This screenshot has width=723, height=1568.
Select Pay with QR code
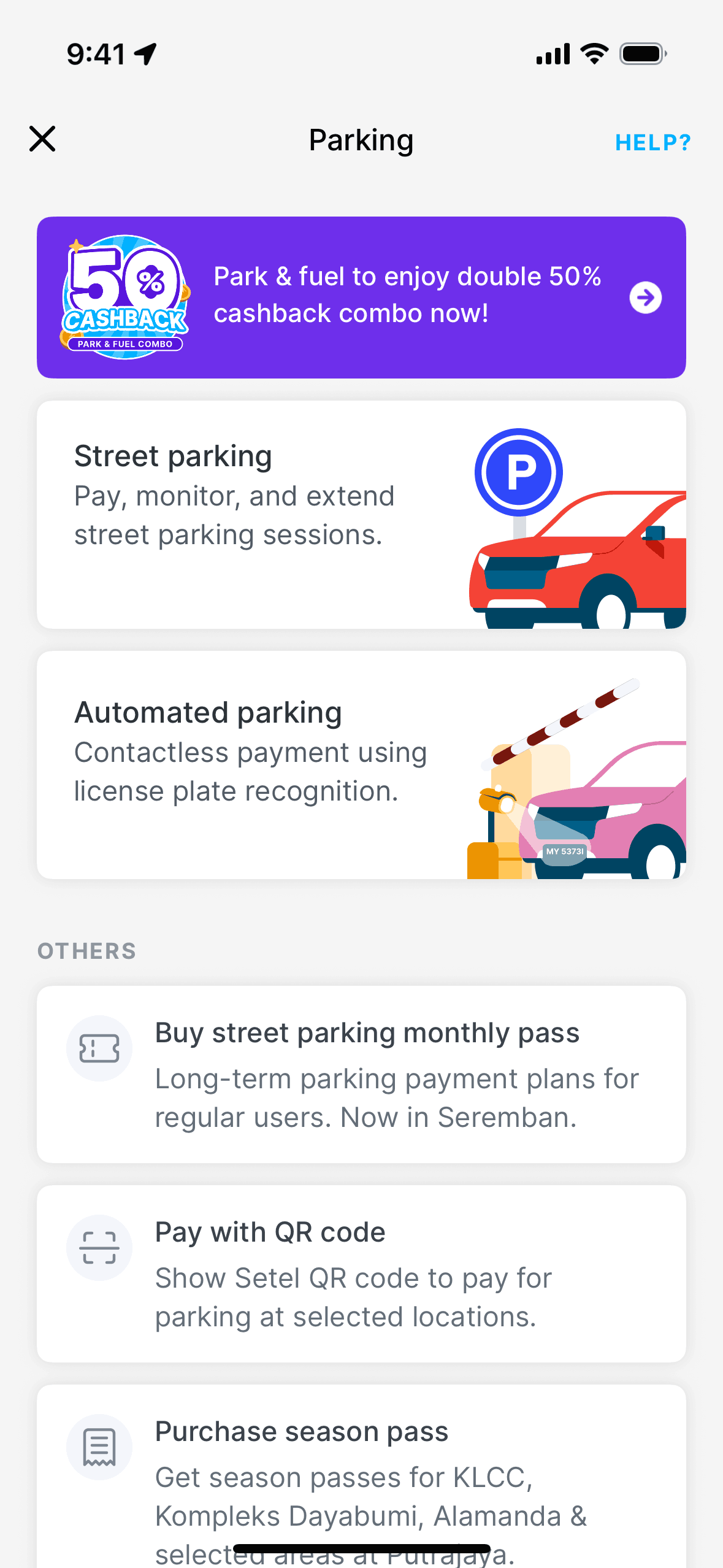361,1274
